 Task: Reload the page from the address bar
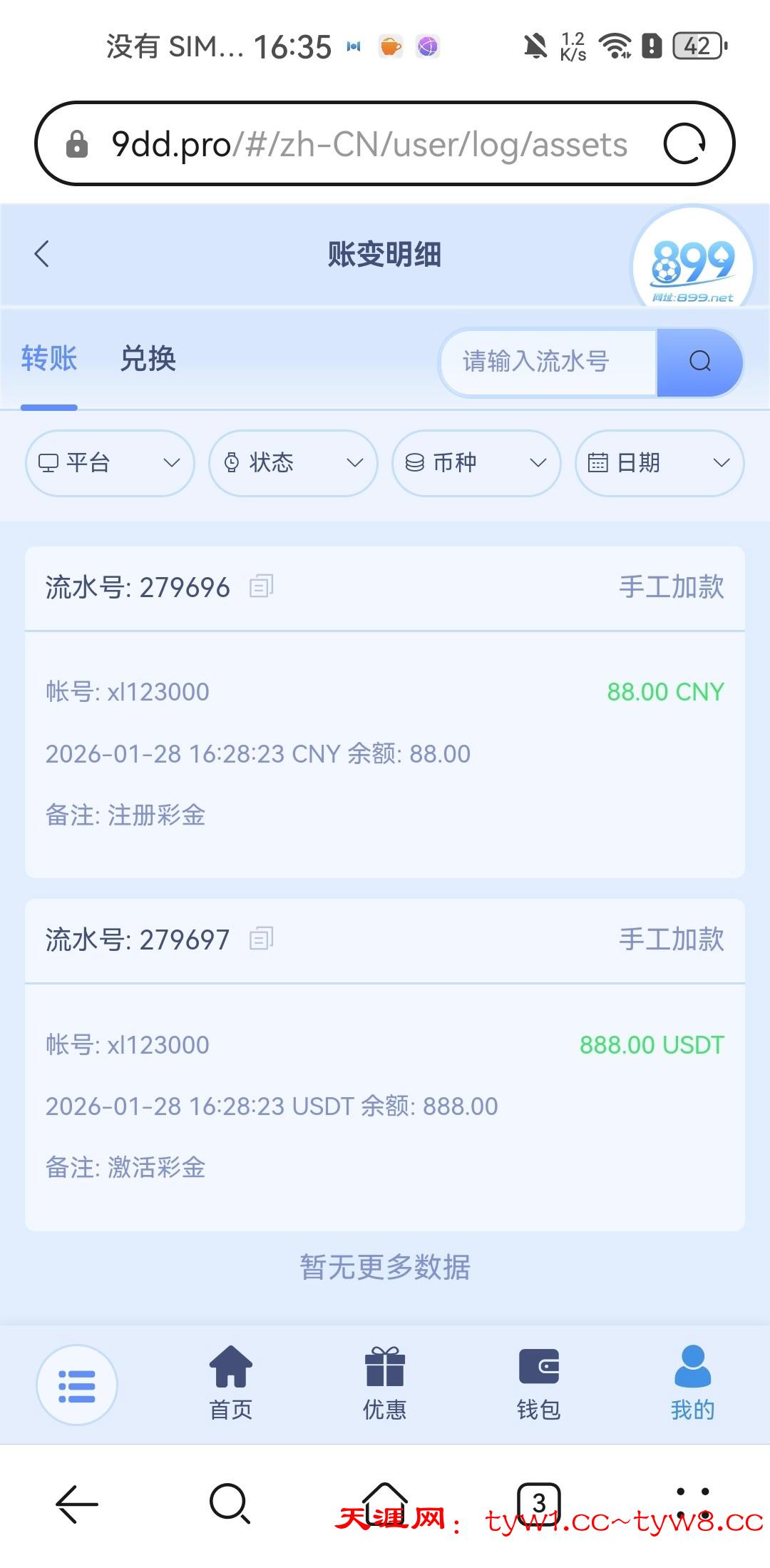coord(684,144)
